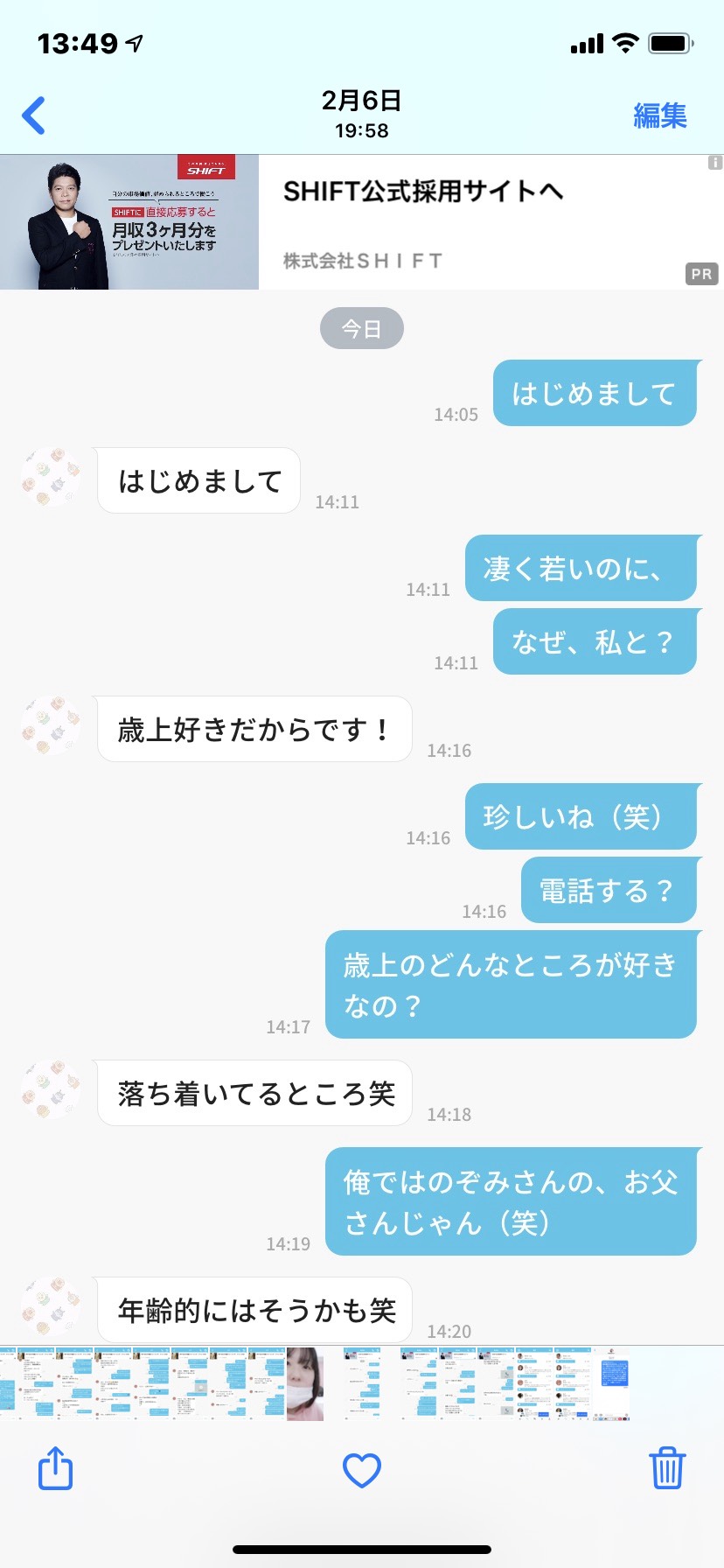The width and height of the screenshot is (724, 1568).
Task: Select the masked face thumbnail in the strip
Action: (305, 1383)
